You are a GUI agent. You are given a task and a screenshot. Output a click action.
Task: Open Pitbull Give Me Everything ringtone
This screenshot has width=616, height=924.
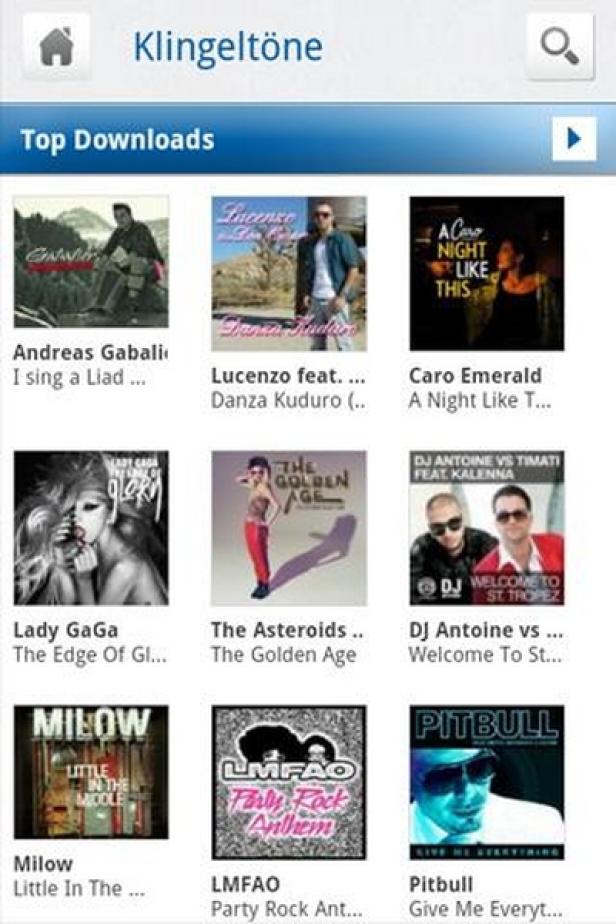coord(487,782)
